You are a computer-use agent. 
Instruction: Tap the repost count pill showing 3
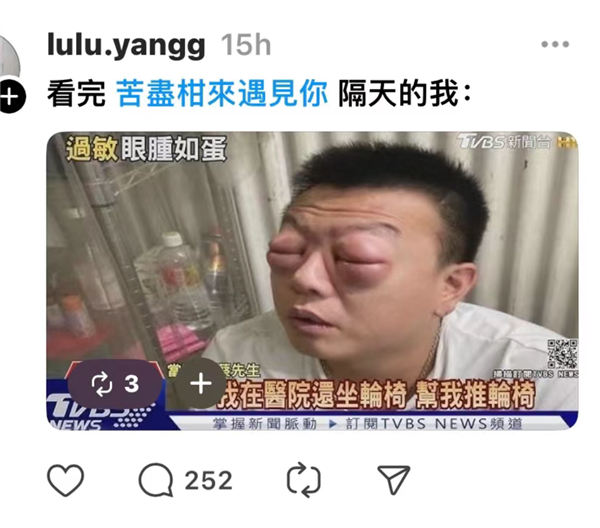[115, 383]
